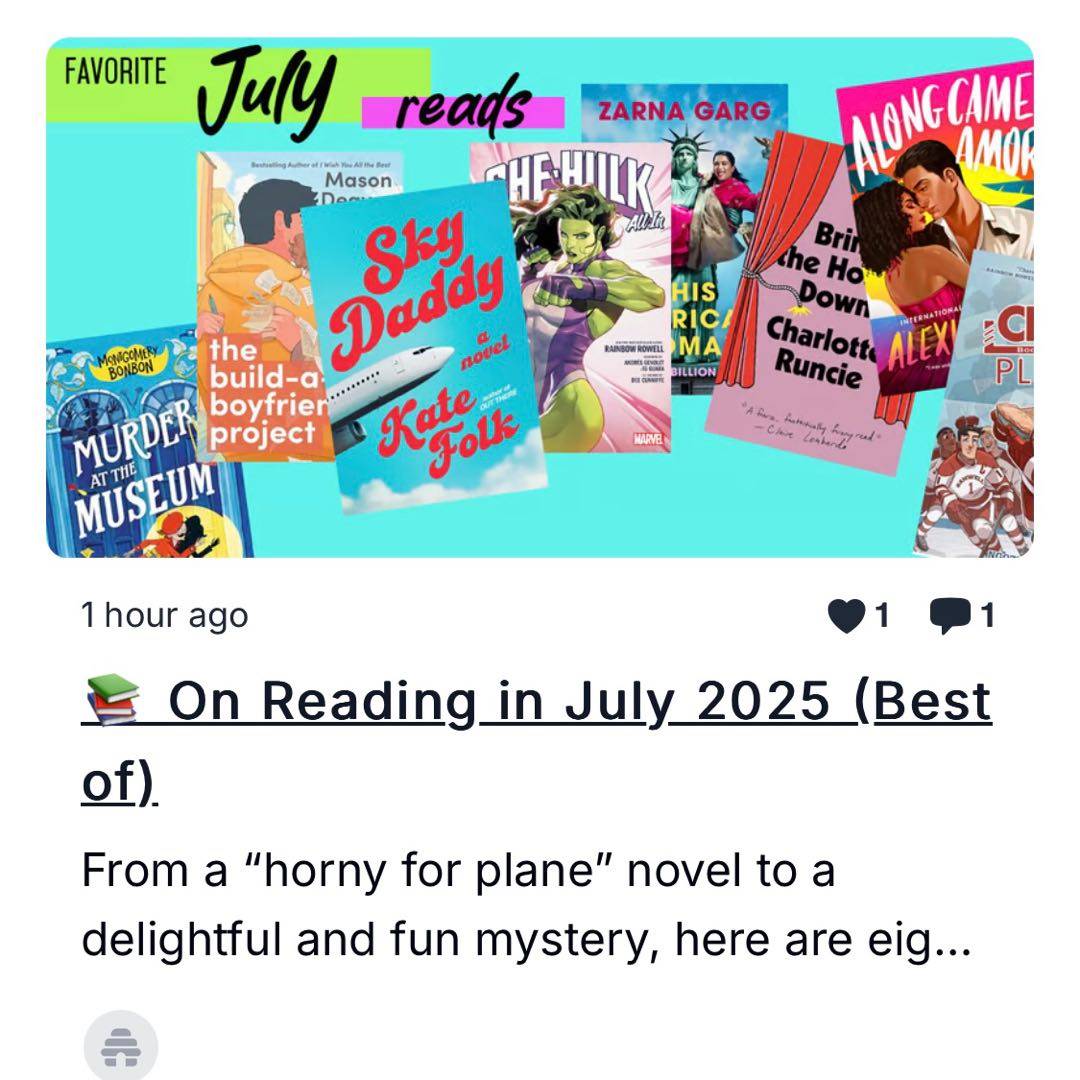The width and height of the screenshot is (1080, 1080).
Task: Open the author avatar below the post
Action: (x=120, y=1046)
